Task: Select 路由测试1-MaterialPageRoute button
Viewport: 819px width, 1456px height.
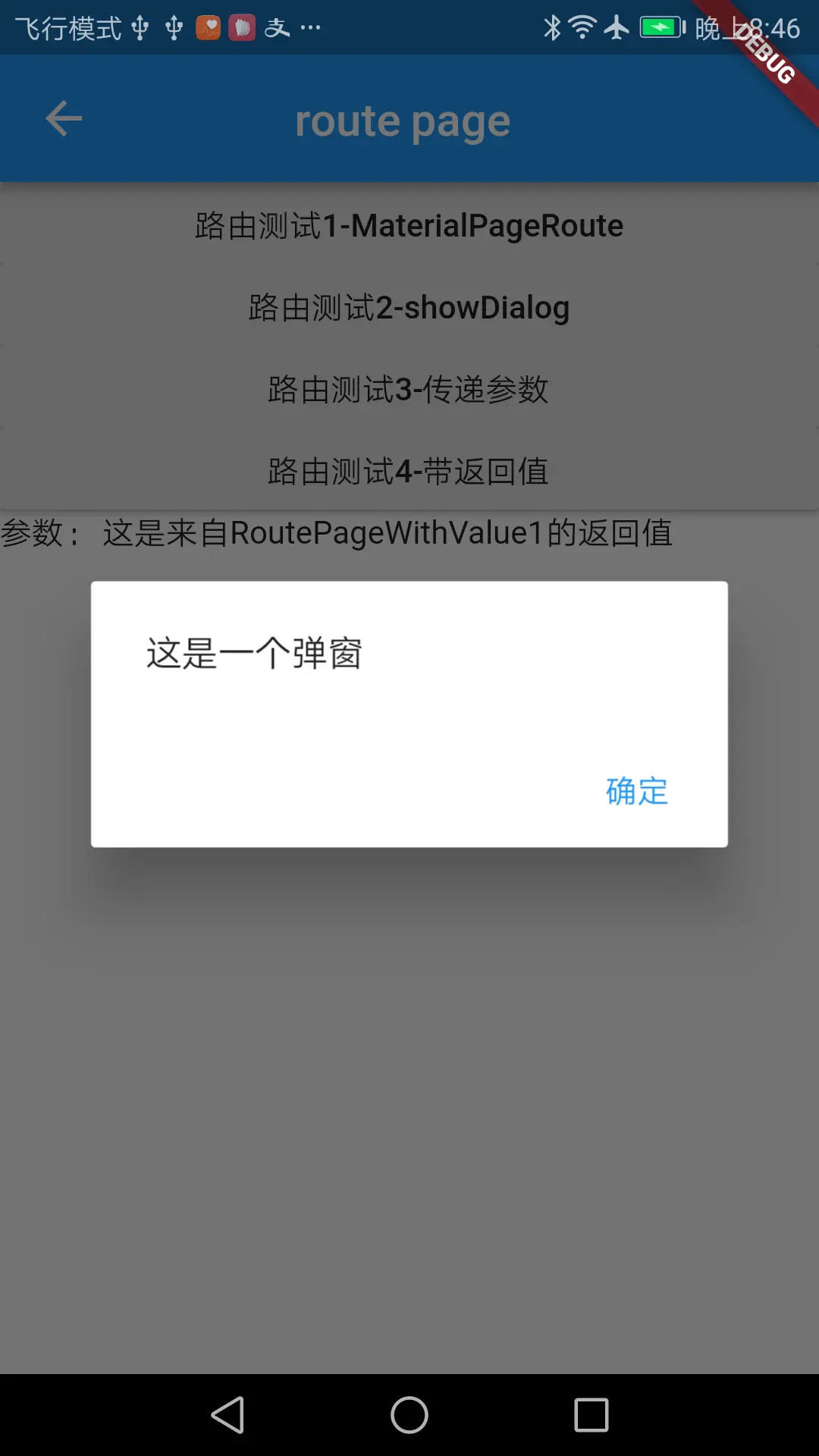Action: coord(409,226)
